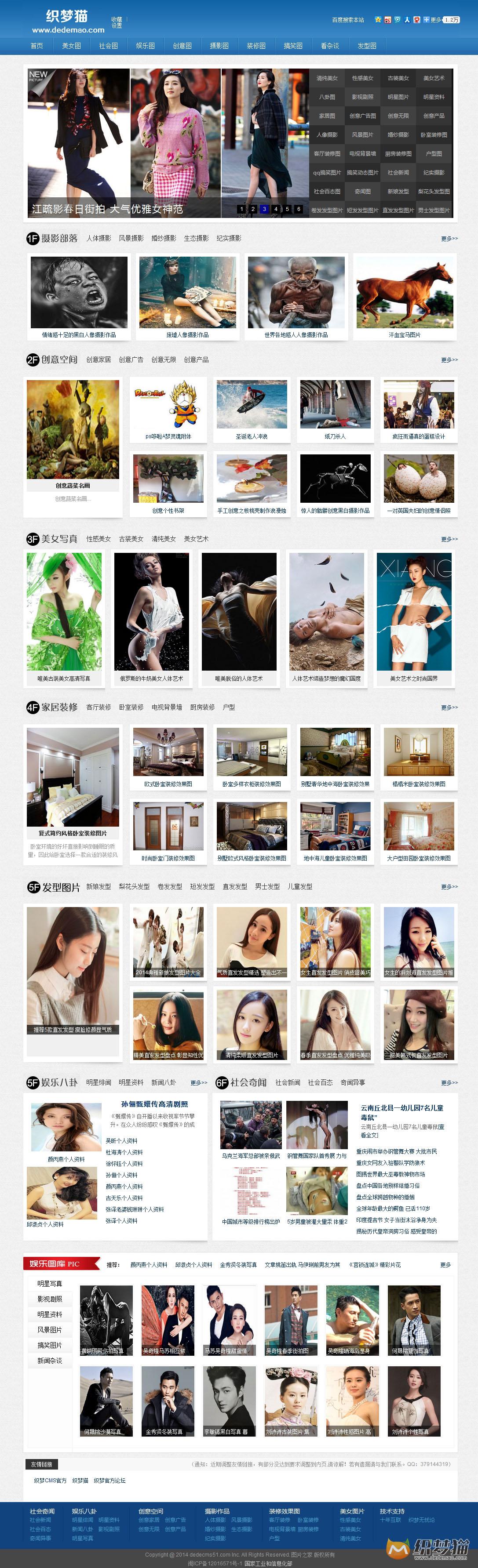The width and height of the screenshot is (478, 1568).
Task: Open the 孙俪甄嬛传高清剧照 article
Action: pos(154,1103)
